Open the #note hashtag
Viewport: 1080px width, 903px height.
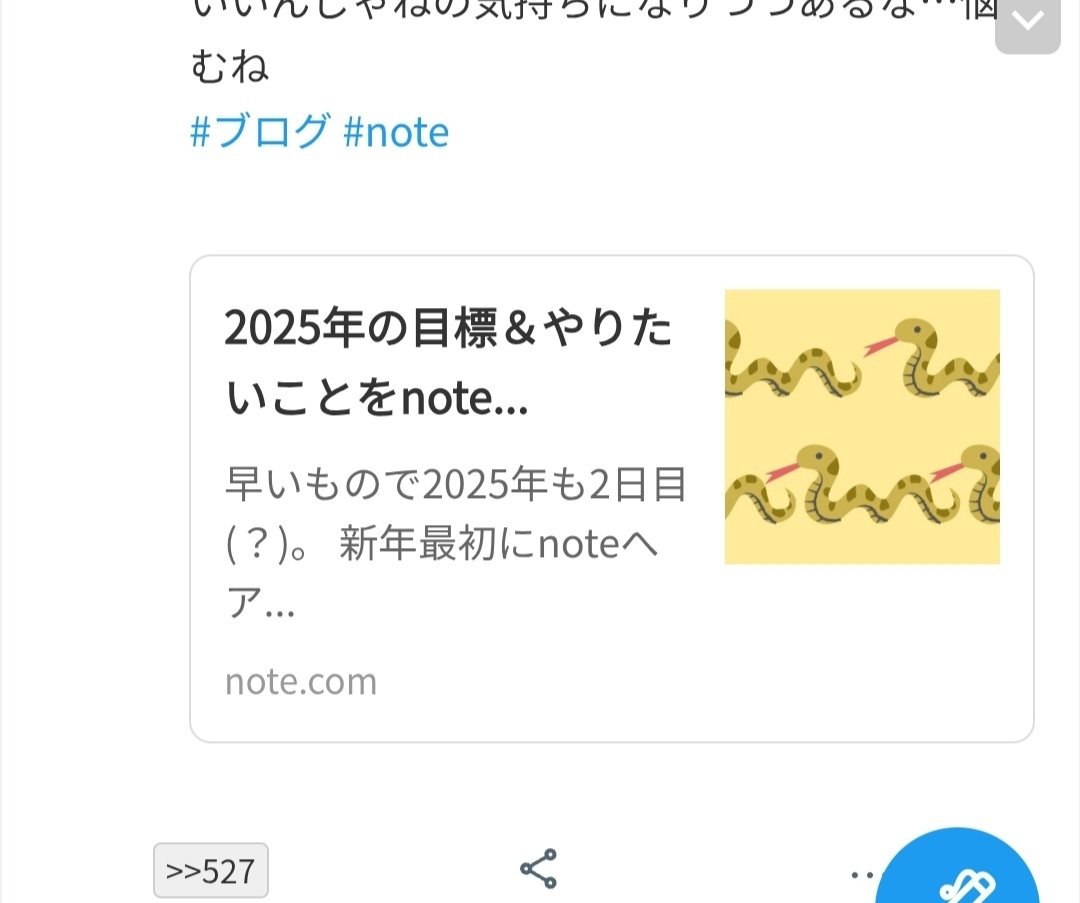(x=396, y=132)
